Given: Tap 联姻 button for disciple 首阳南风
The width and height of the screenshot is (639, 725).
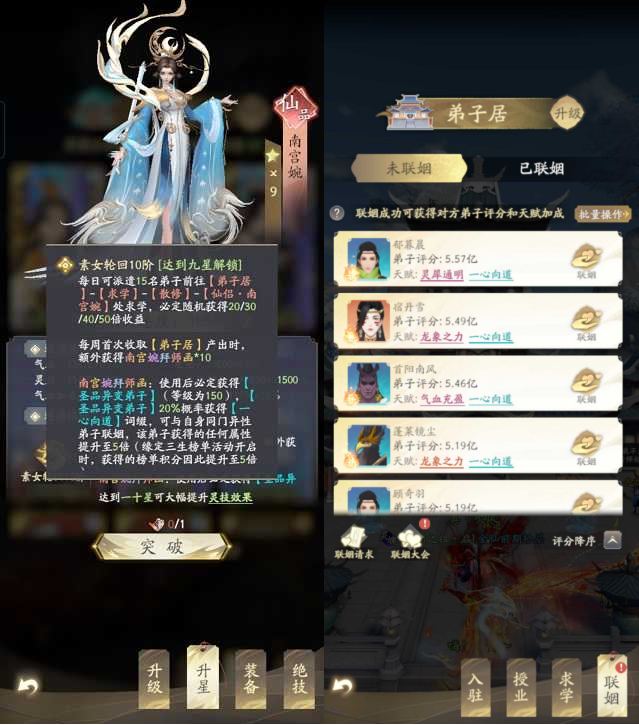Looking at the screenshot, I should pyautogui.click(x=586, y=384).
